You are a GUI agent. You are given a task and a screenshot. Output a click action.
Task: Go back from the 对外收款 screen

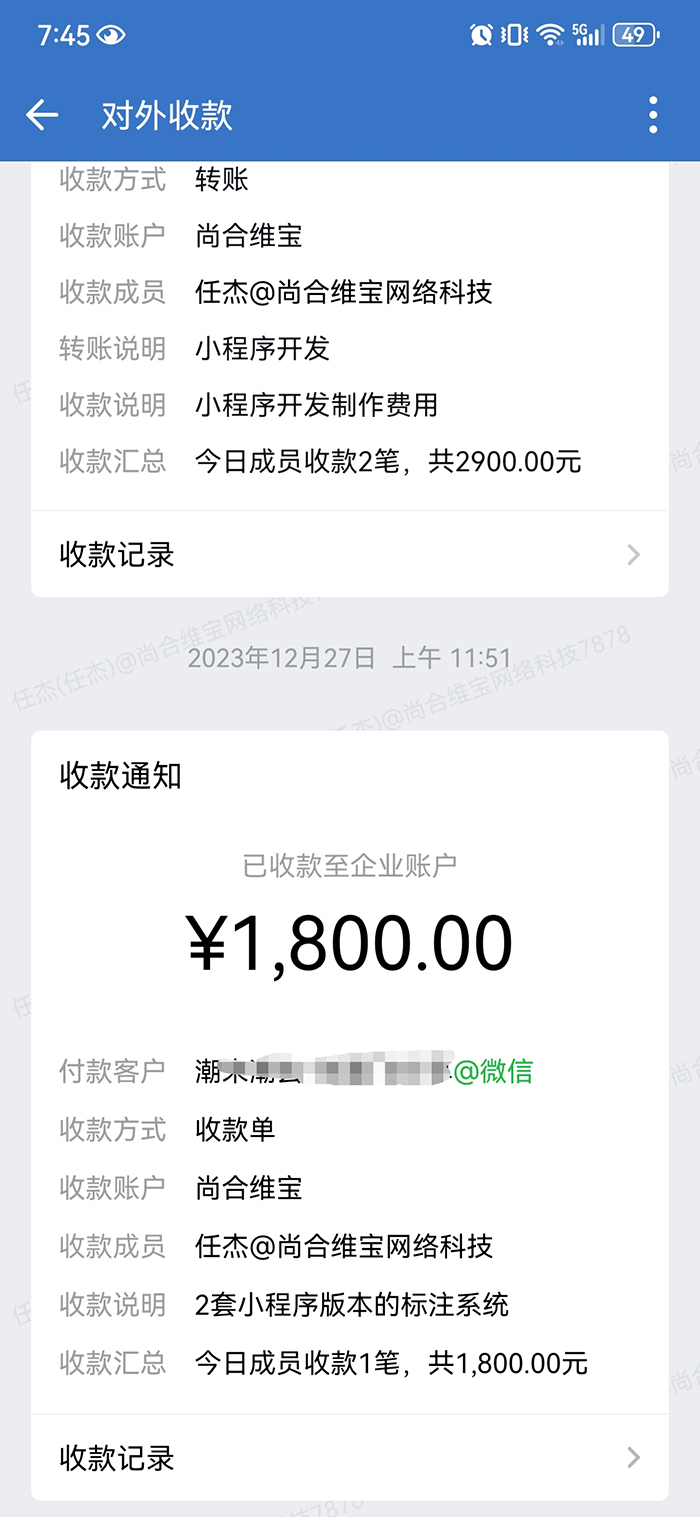click(x=42, y=115)
